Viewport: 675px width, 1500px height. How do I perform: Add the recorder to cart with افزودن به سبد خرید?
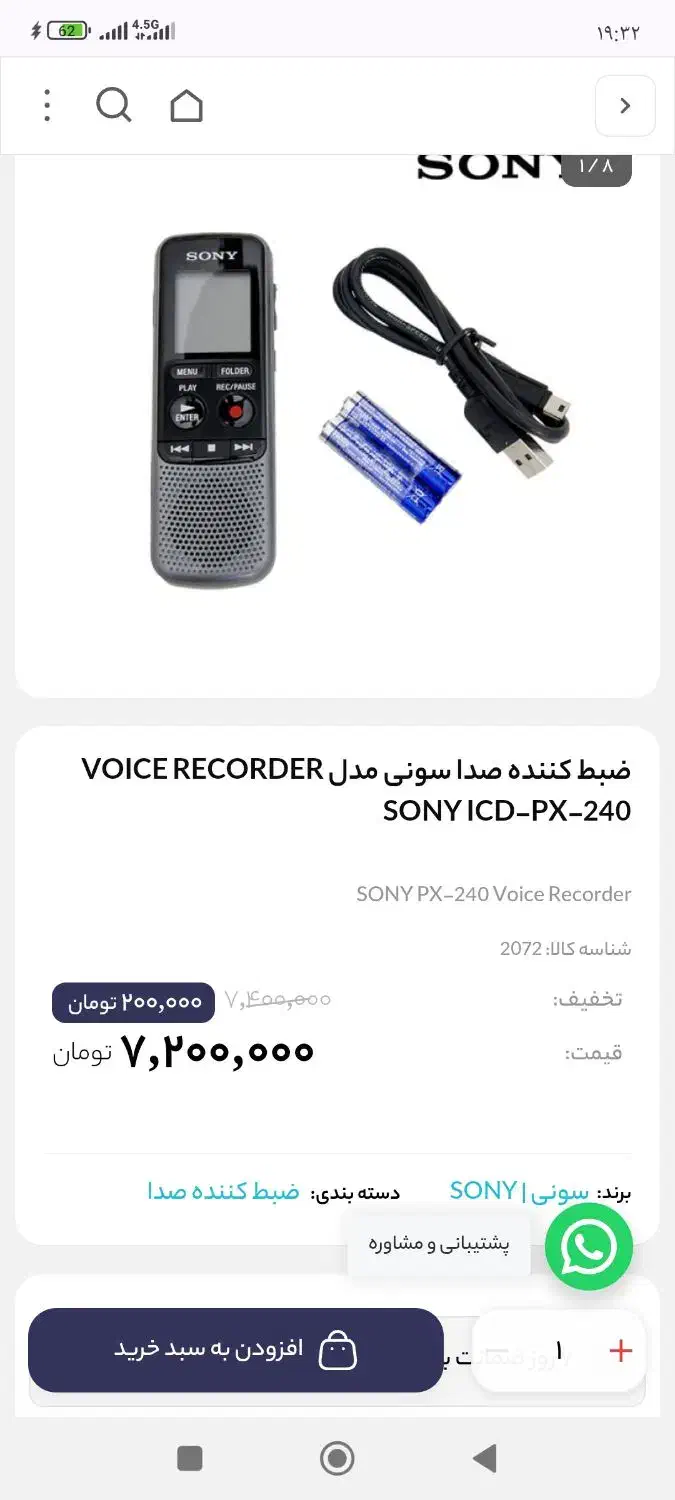pos(236,1350)
